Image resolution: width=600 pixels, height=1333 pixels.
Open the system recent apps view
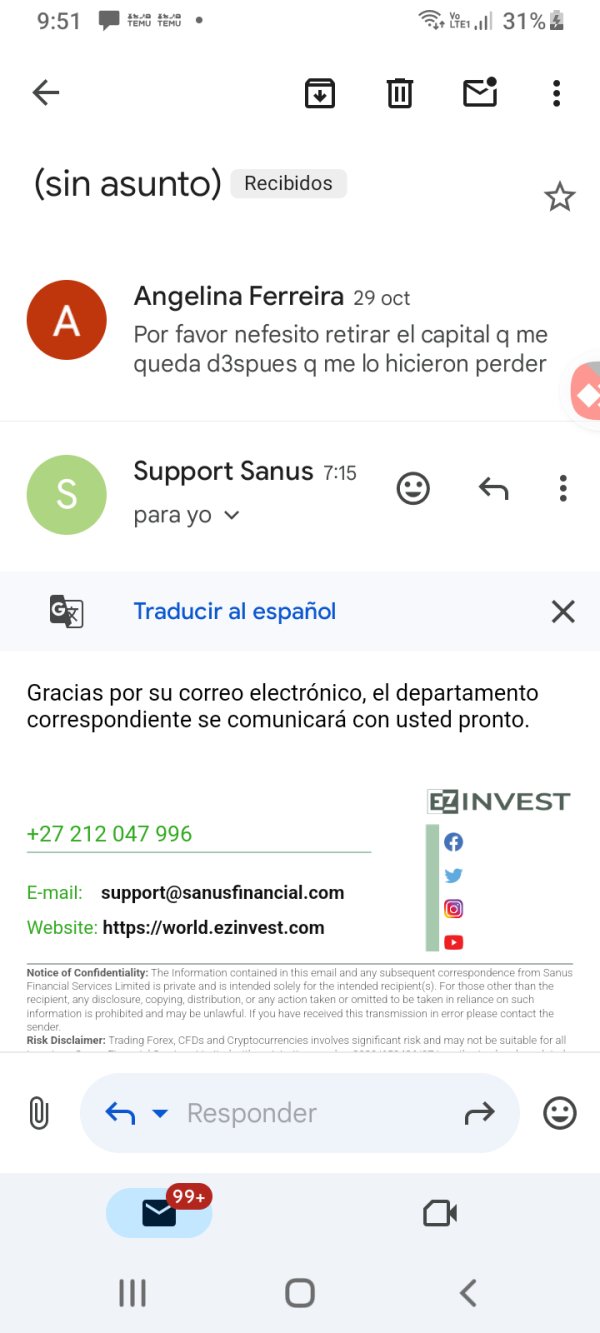click(133, 1292)
